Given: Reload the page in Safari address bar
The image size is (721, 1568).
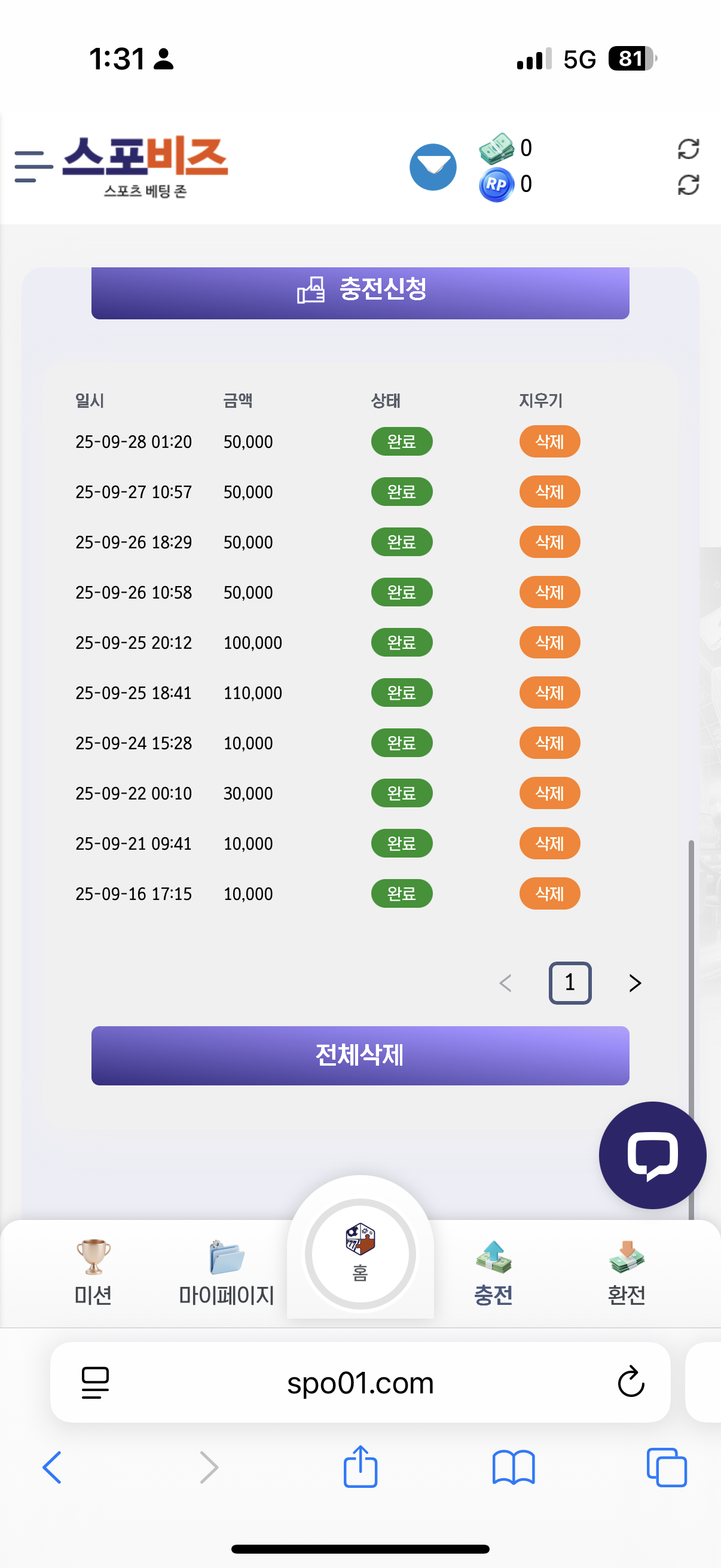Looking at the screenshot, I should (630, 1382).
